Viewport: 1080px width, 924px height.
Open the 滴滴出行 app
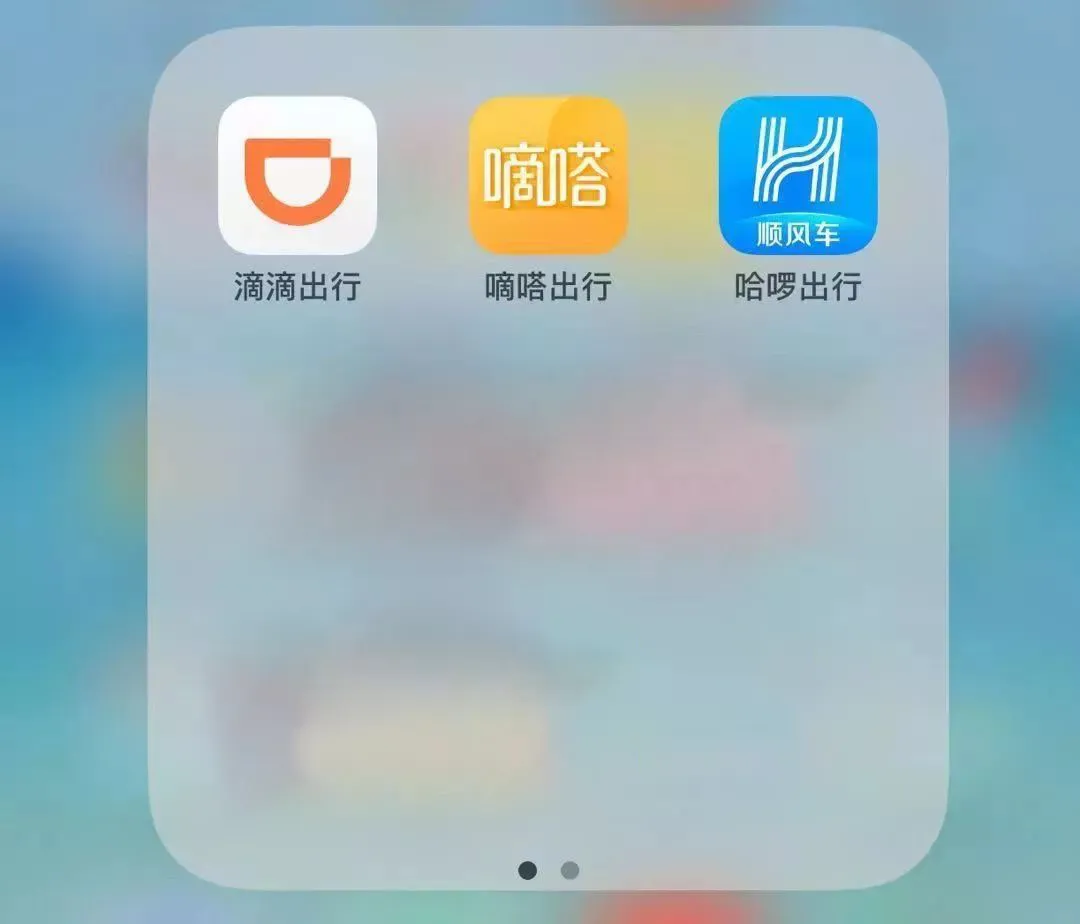tap(297, 176)
